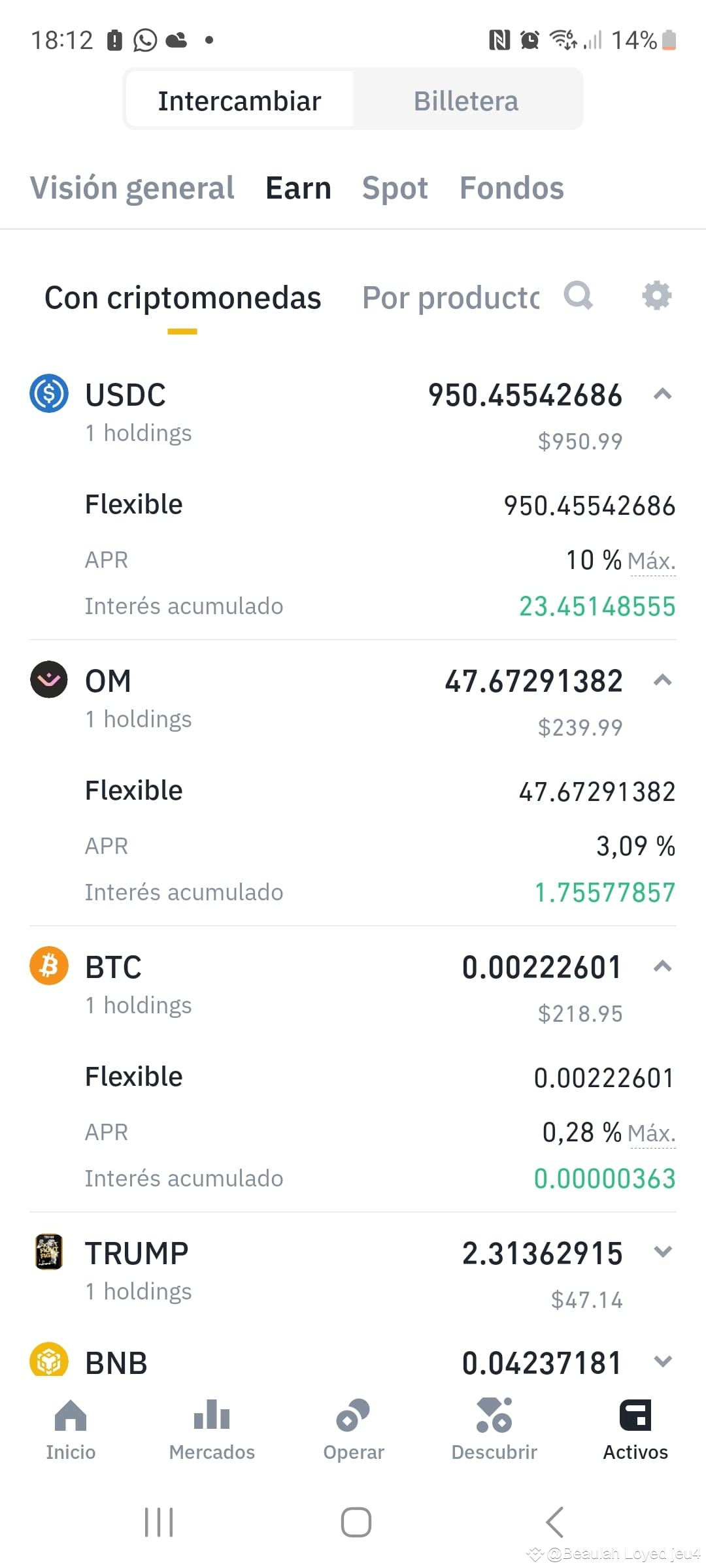
Task: Open the USDC Flexible position
Action: pos(134,504)
